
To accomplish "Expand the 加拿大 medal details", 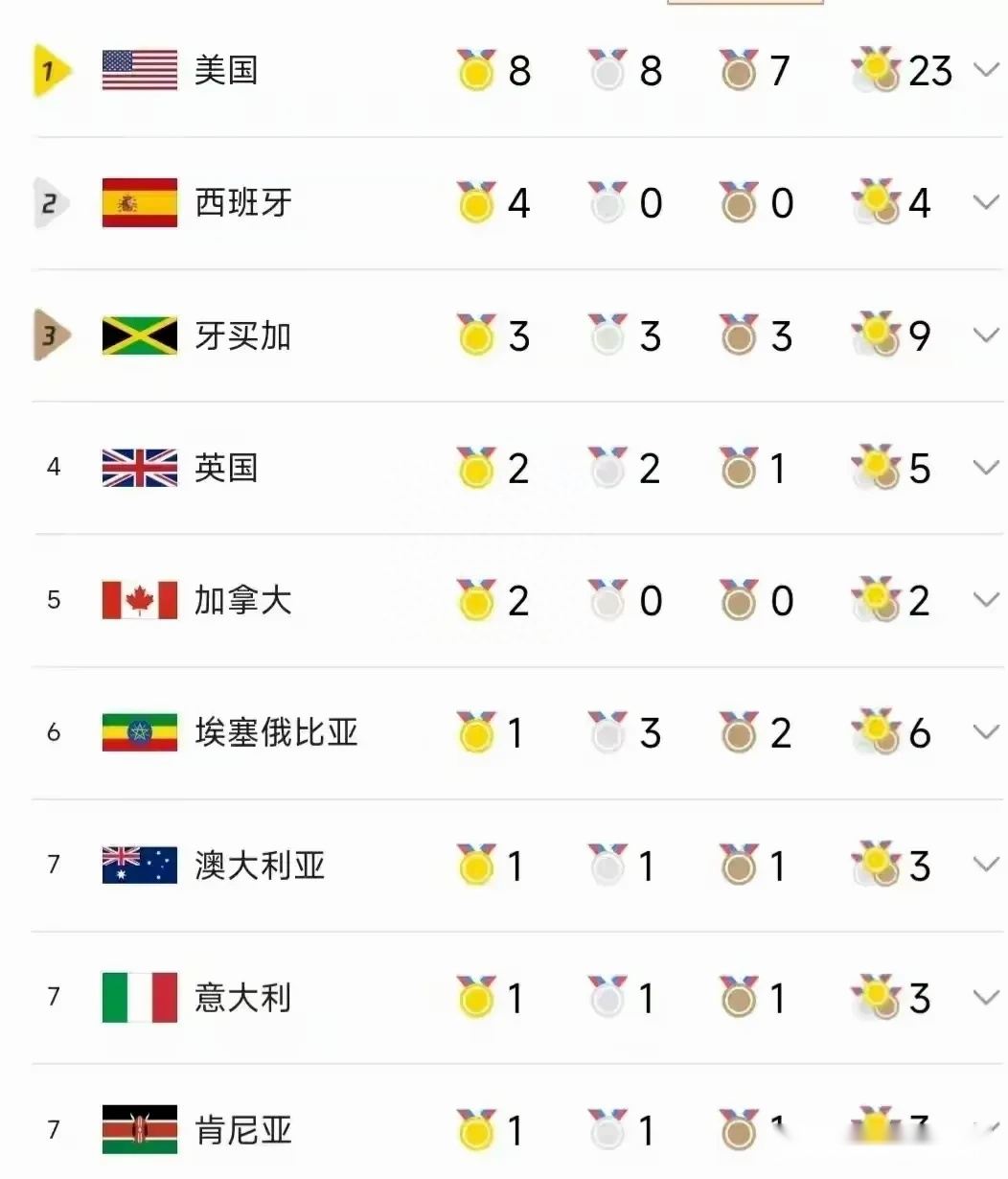I will click(x=985, y=600).
